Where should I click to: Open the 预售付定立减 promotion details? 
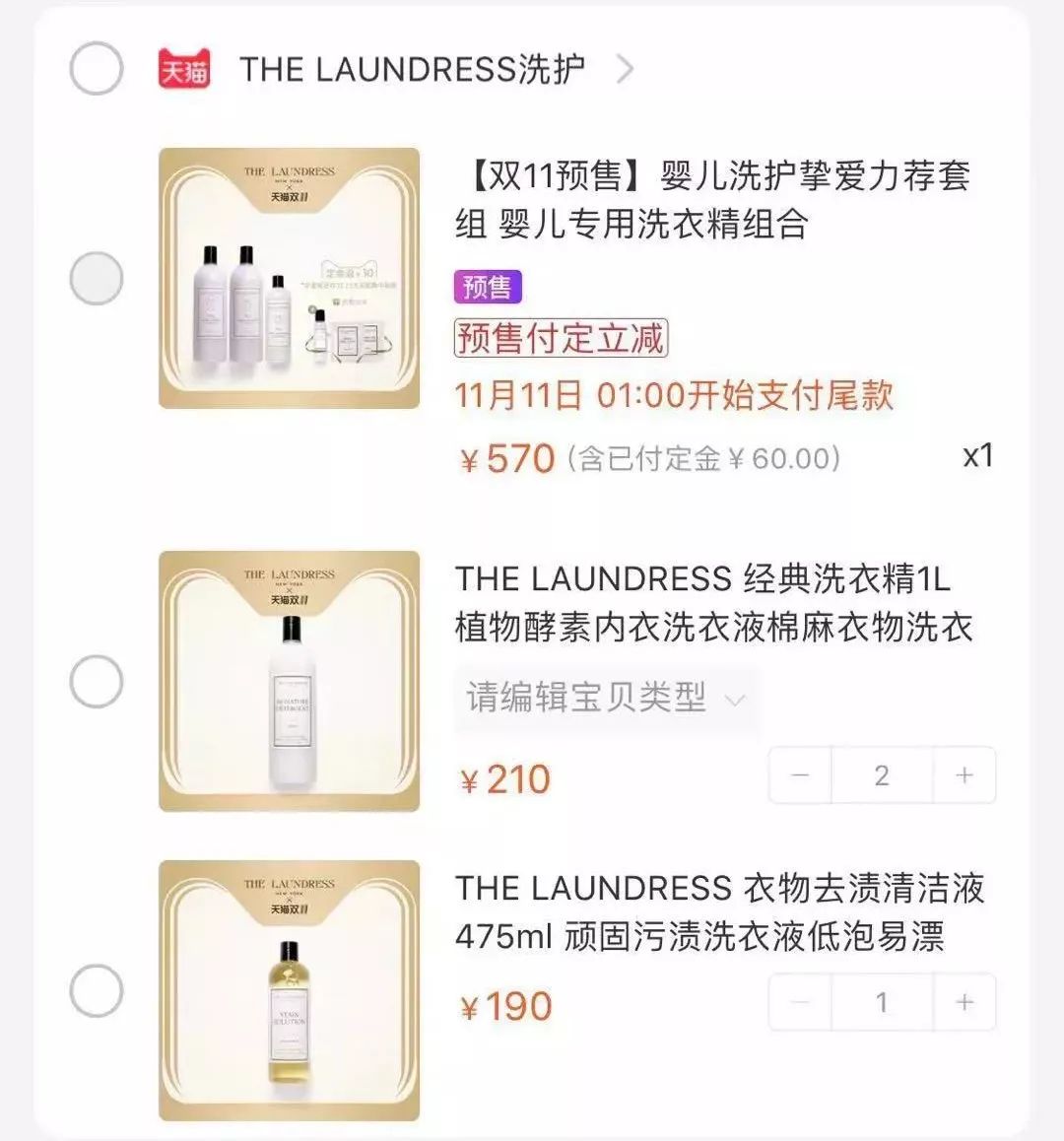click(559, 337)
